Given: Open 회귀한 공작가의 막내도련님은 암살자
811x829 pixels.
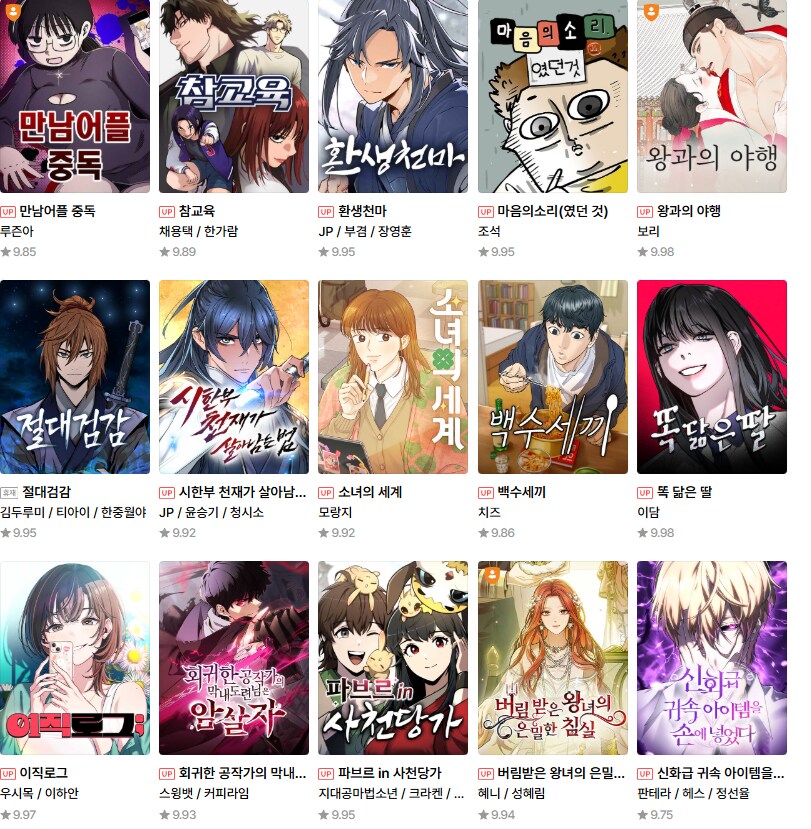Looking at the screenshot, I should [x=234, y=657].
